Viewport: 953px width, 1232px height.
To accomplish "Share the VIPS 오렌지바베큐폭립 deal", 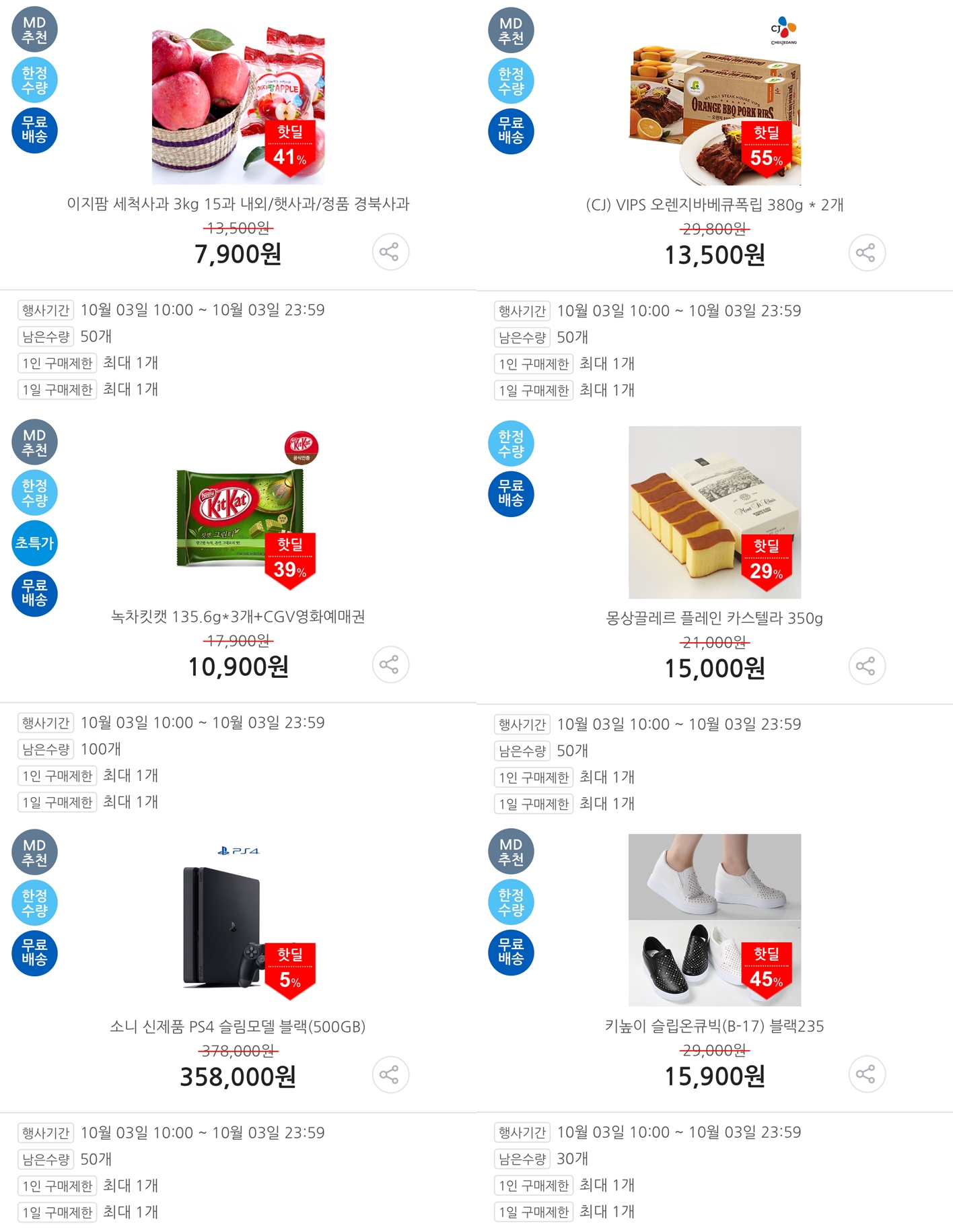I will pos(866,253).
